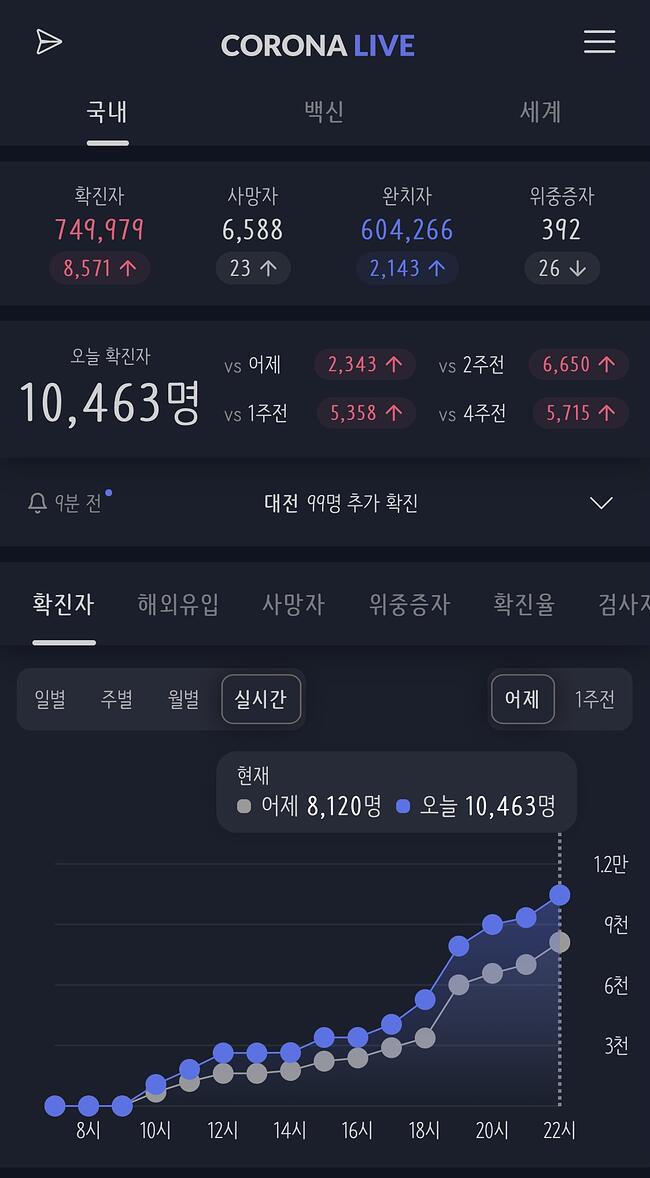Switch to the 백신 tab
The width and height of the screenshot is (650, 1178).
tap(324, 112)
